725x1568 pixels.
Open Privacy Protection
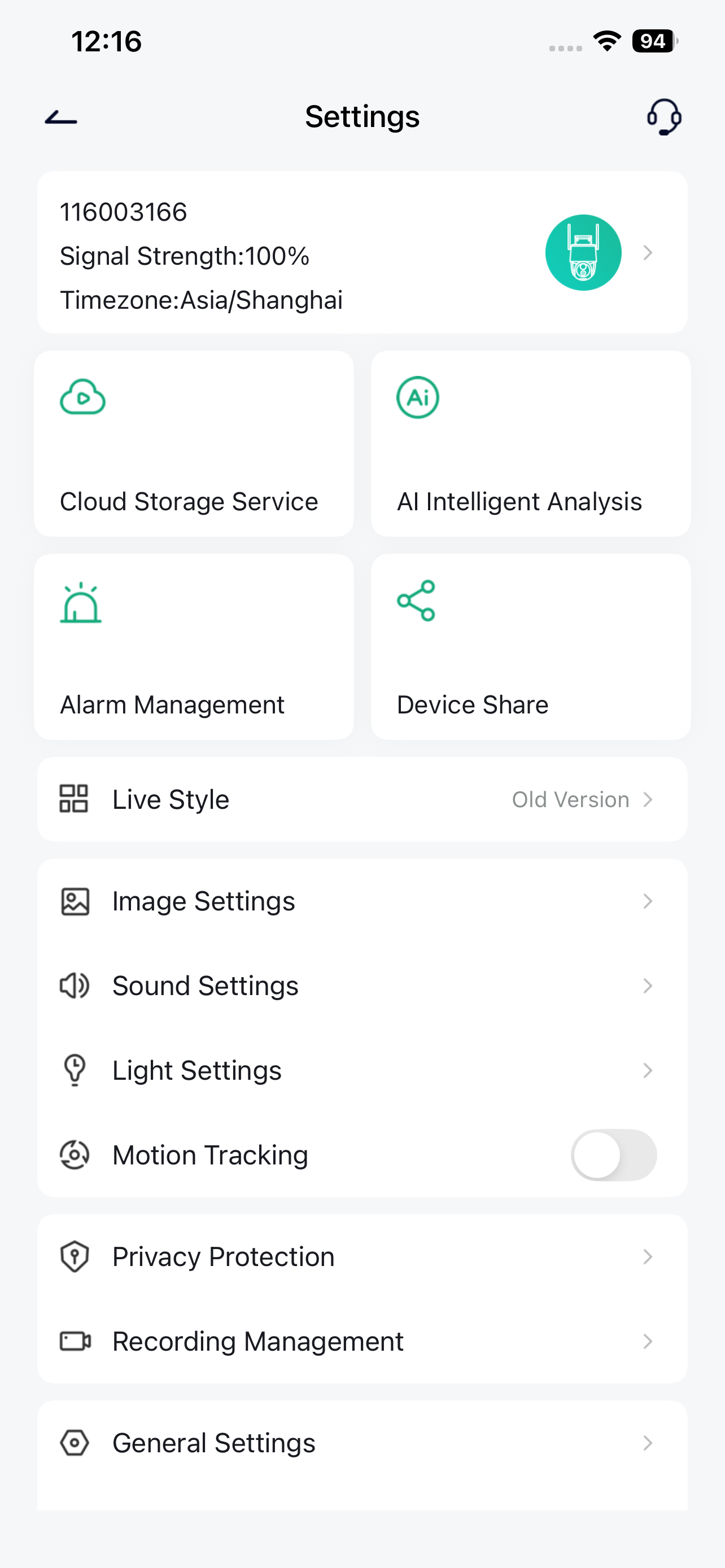click(362, 1256)
